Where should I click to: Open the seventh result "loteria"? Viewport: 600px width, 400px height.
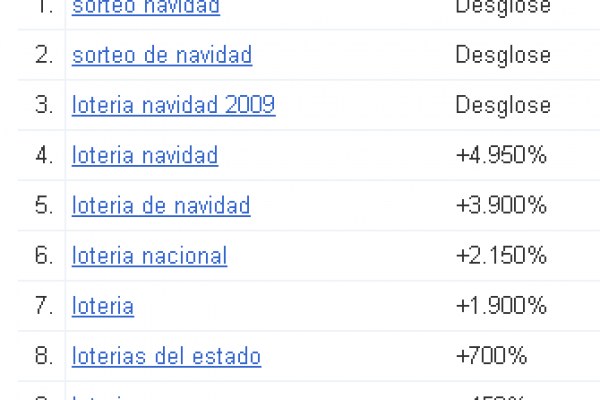(103, 305)
